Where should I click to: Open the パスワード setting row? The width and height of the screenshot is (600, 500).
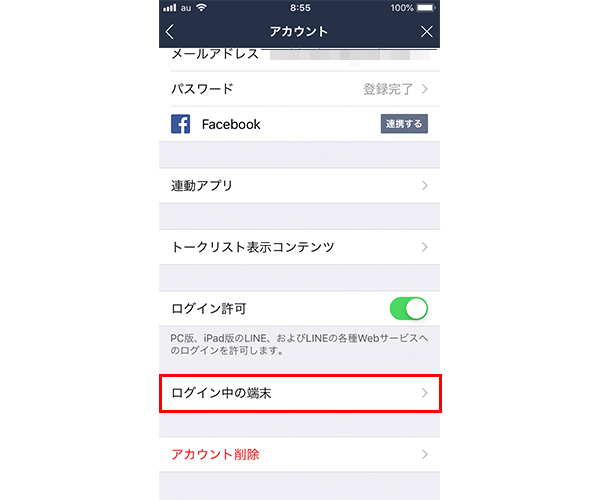tap(300, 89)
